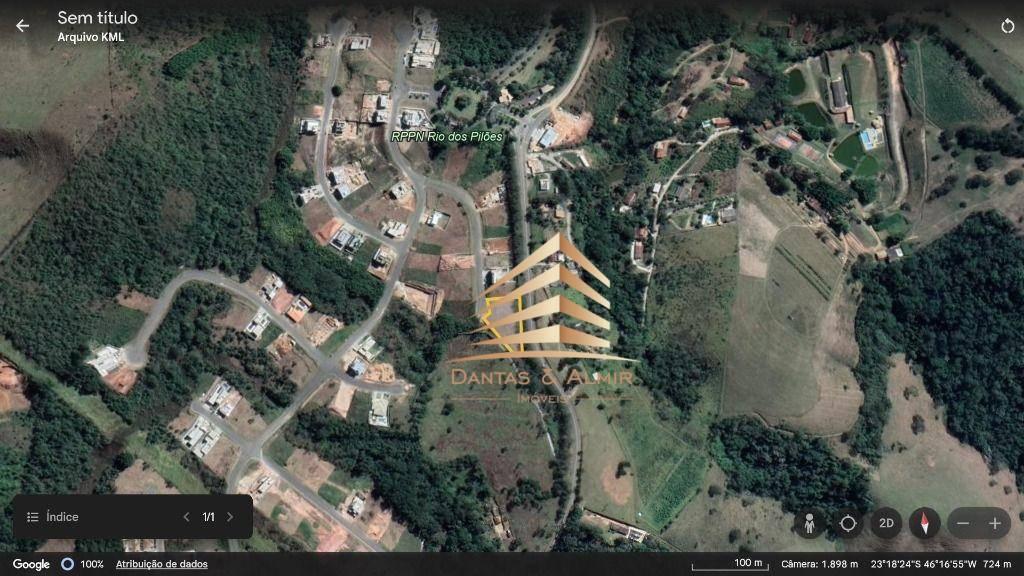
Task: Zoom in with the plus button
Action: pos(995,523)
